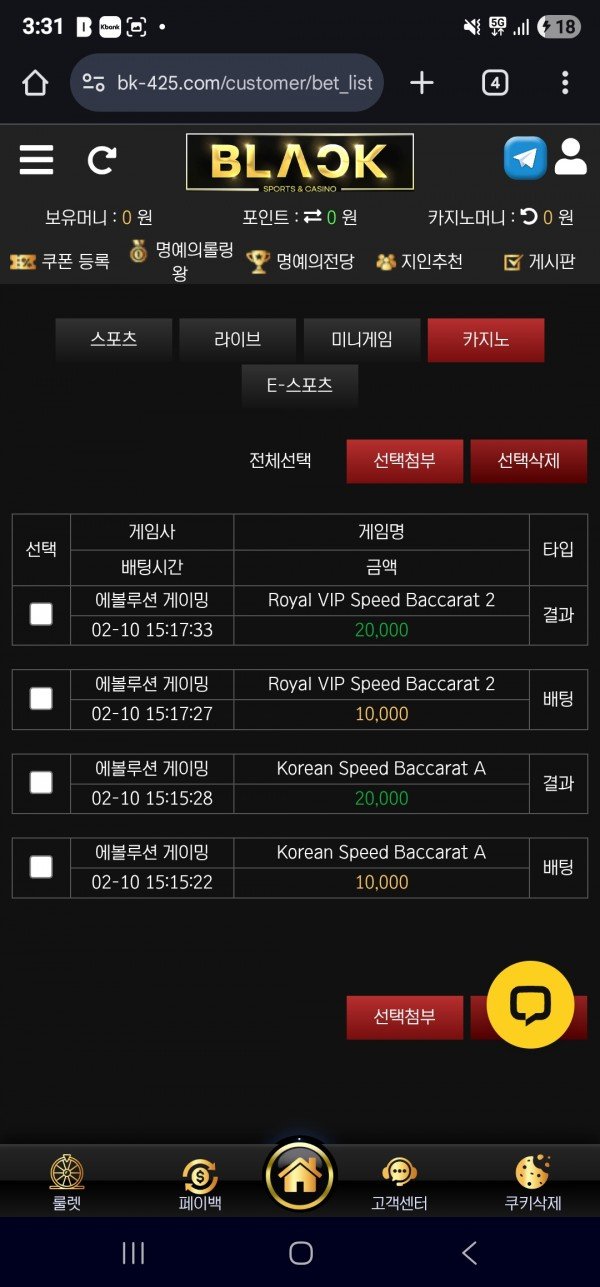Select the checkbox for the 15:15:22 bet

[41, 866]
